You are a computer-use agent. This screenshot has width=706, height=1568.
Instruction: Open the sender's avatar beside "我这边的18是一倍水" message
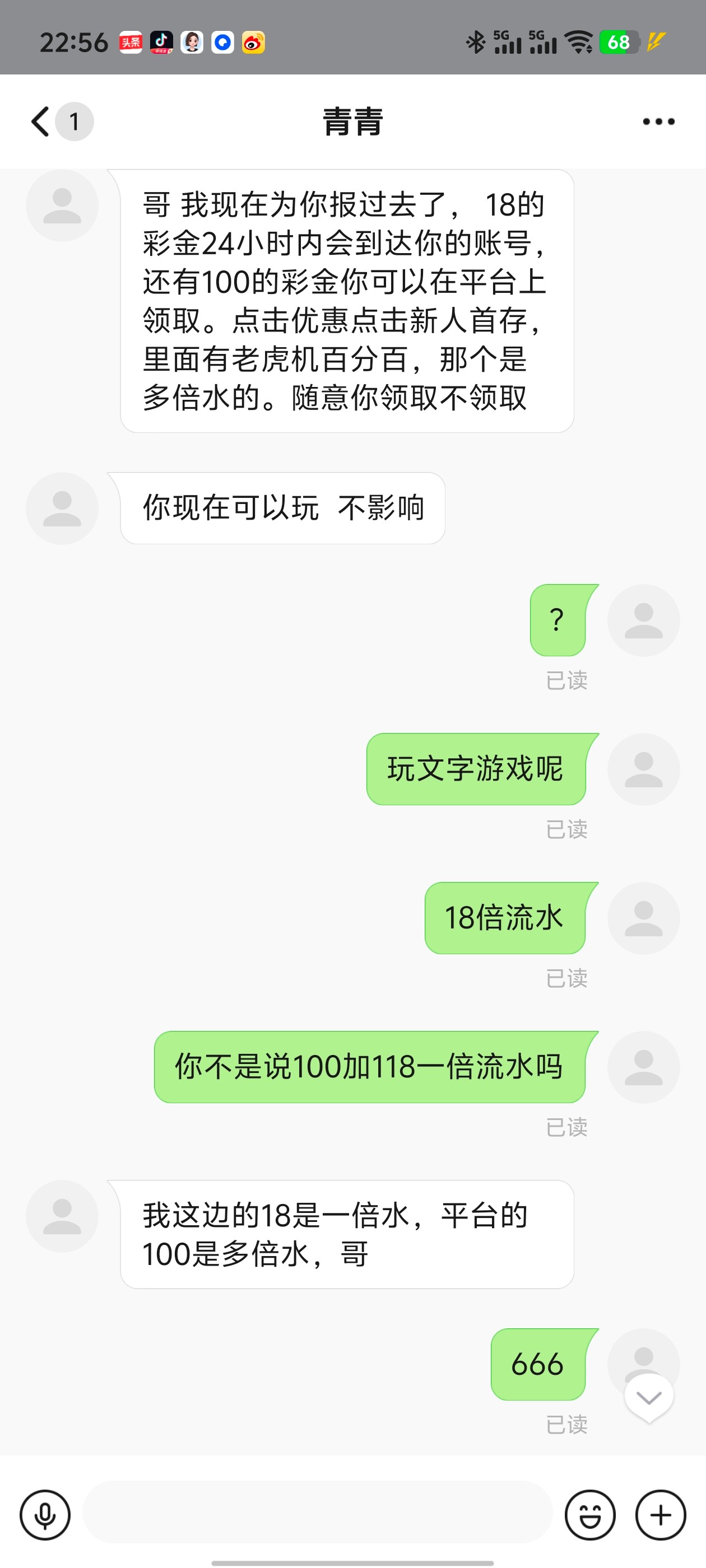pos(62,1216)
